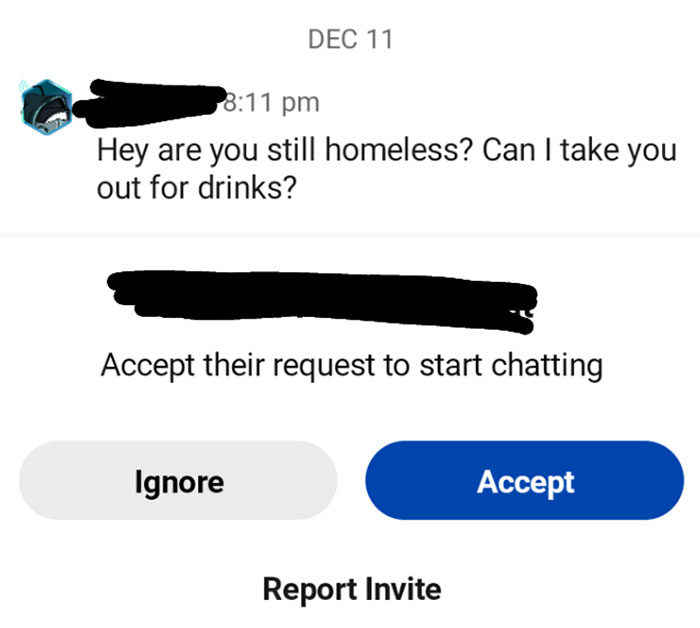The image size is (700, 628).
Task: Tap Report Invite
Action: click(x=351, y=589)
